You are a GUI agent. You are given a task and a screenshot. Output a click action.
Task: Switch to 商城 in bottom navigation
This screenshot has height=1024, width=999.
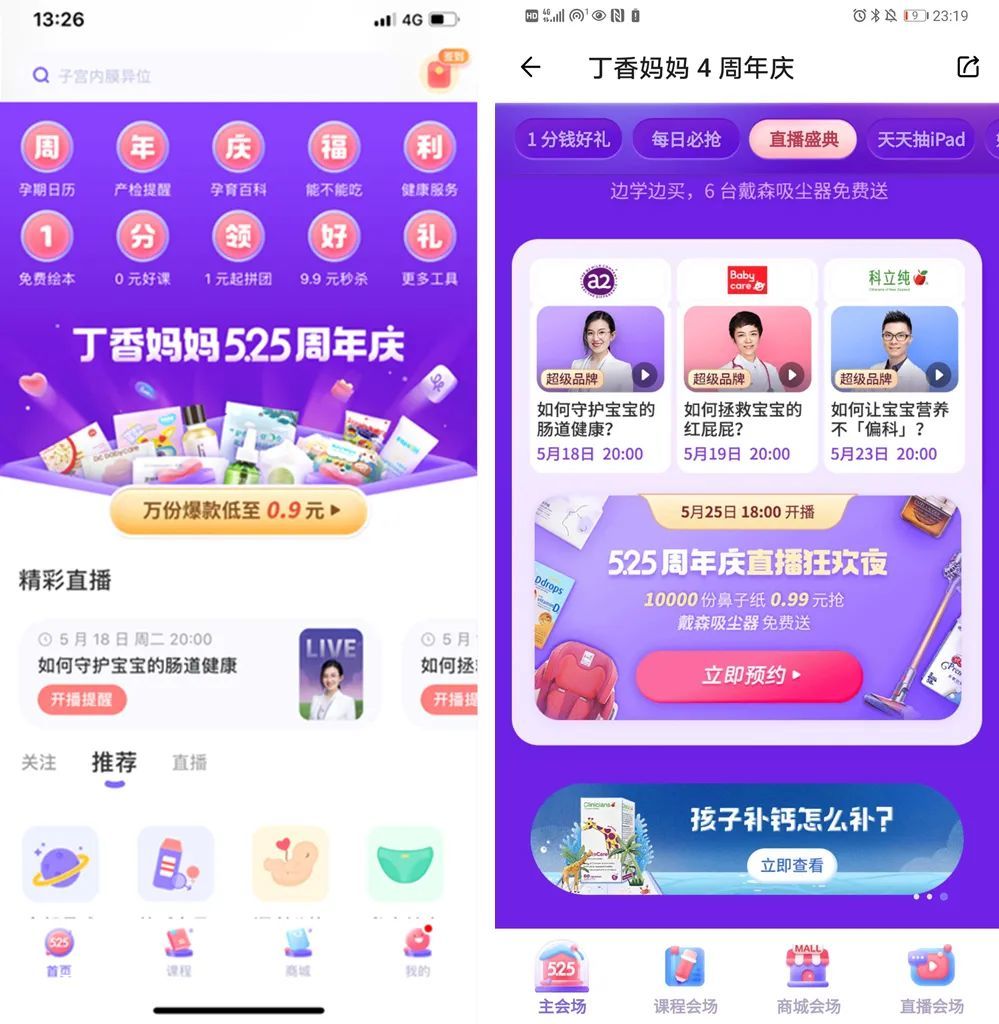pyautogui.click(x=298, y=952)
